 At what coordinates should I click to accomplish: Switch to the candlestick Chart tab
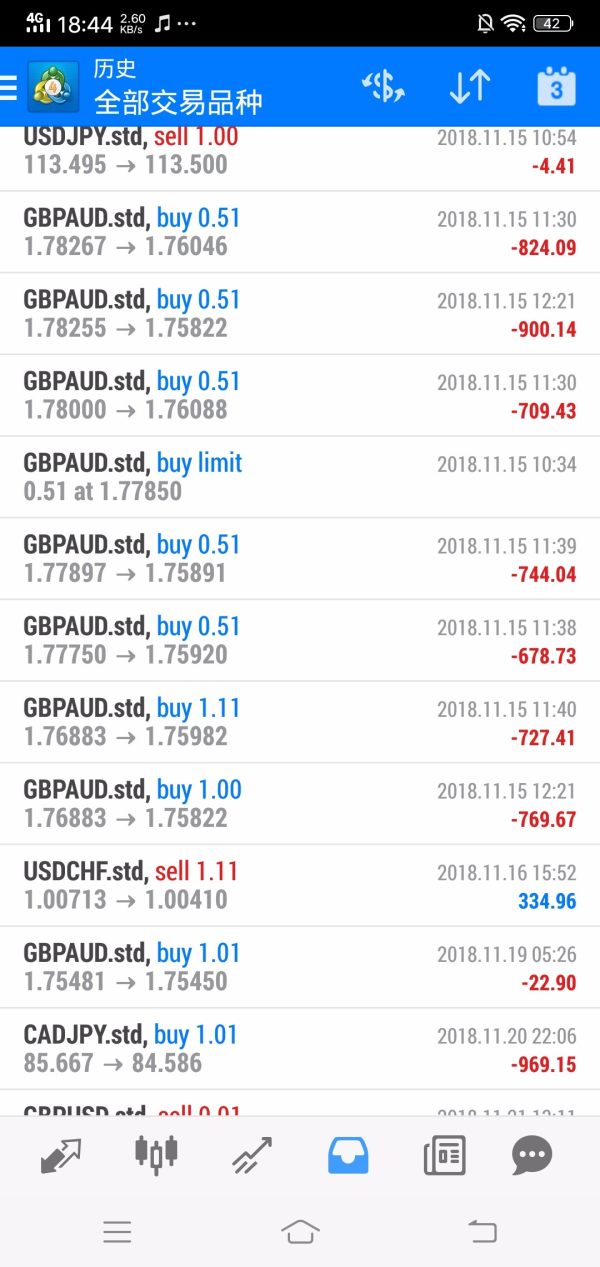(x=156, y=1154)
